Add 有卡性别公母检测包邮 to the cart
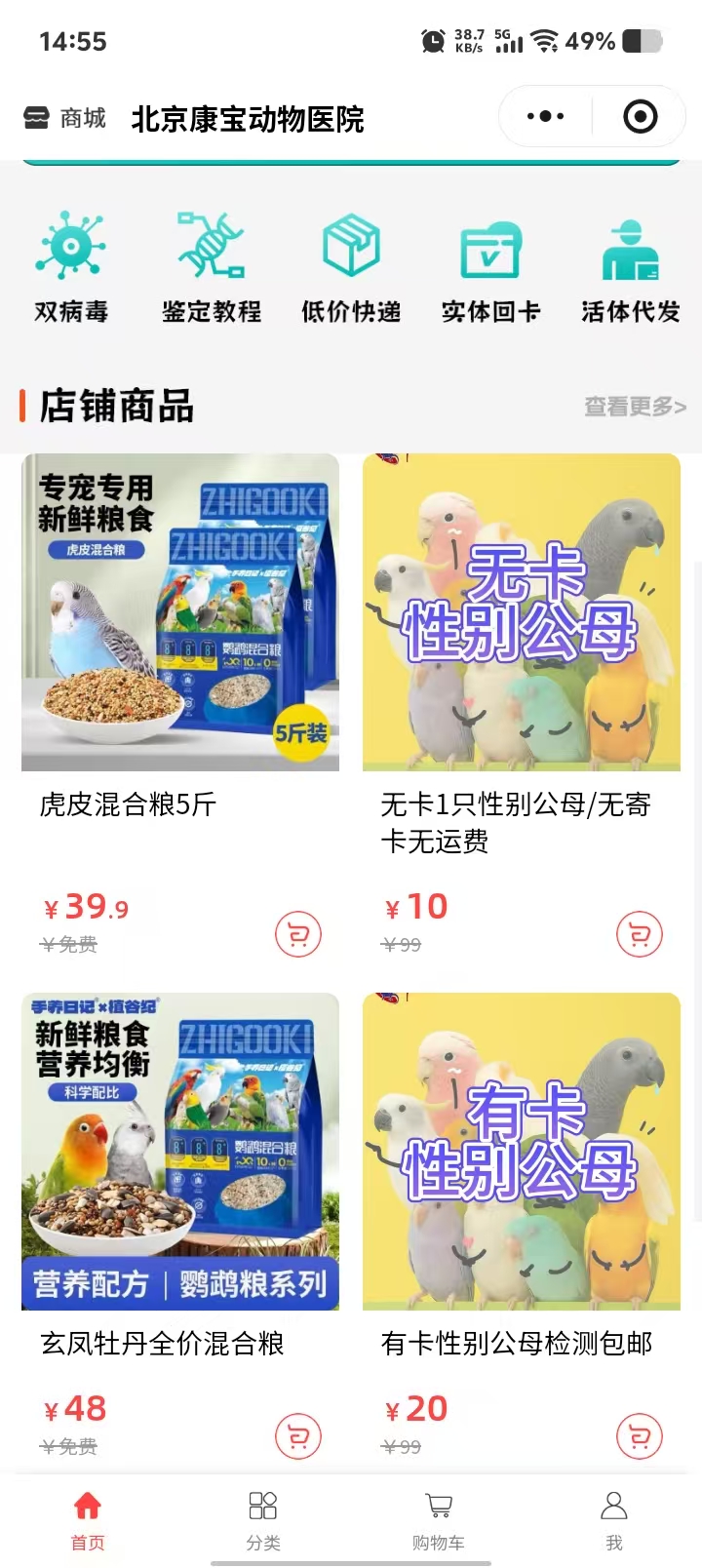The height and width of the screenshot is (1568, 702). tap(640, 1436)
